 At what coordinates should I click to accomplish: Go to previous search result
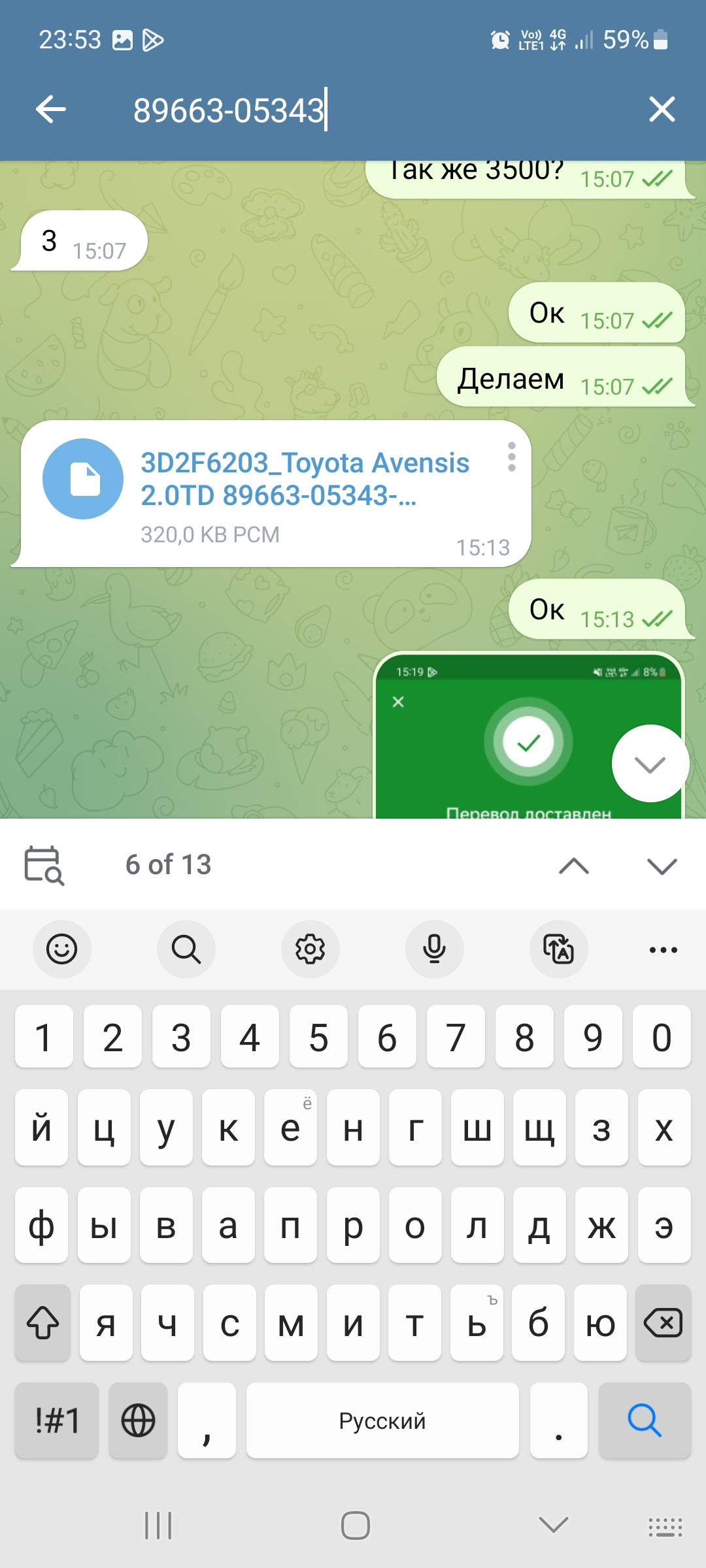pos(574,866)
